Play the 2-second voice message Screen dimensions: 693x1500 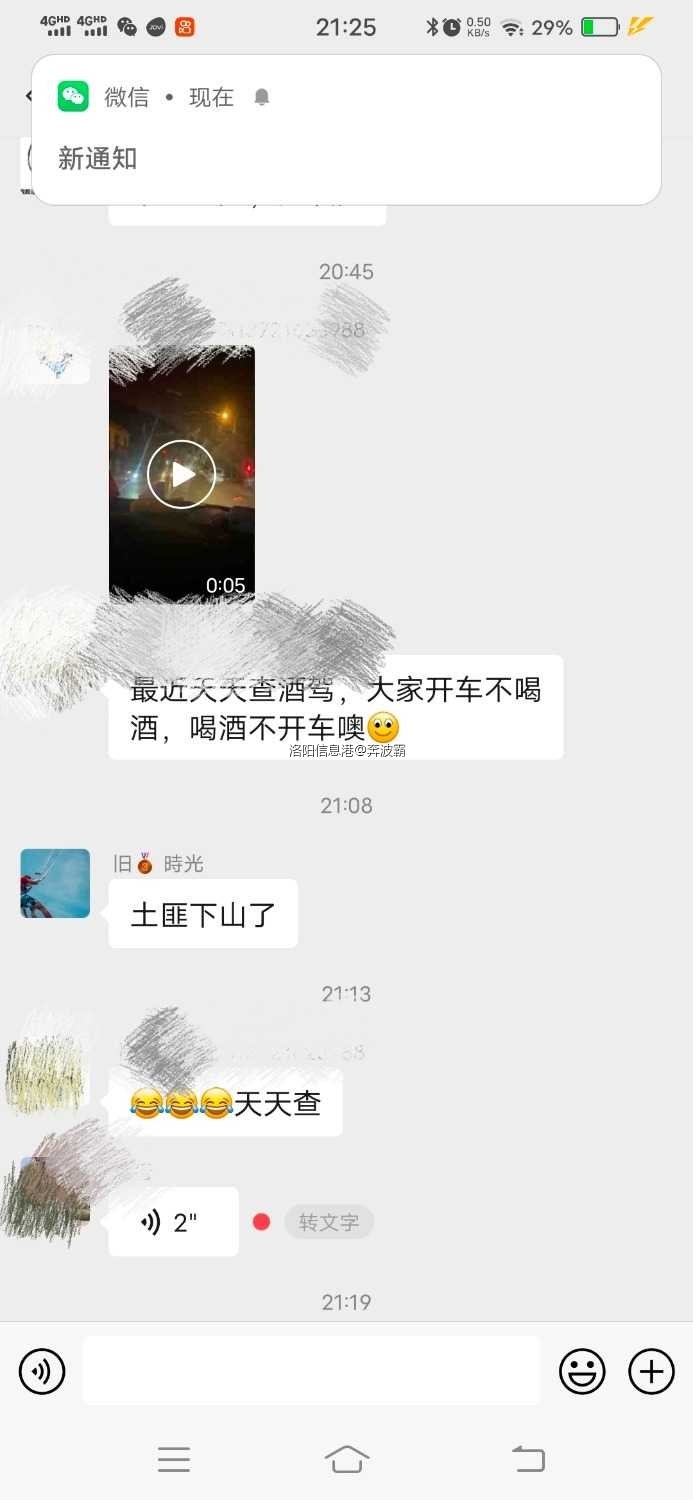pyautogui.click(x=173, y=1221)
